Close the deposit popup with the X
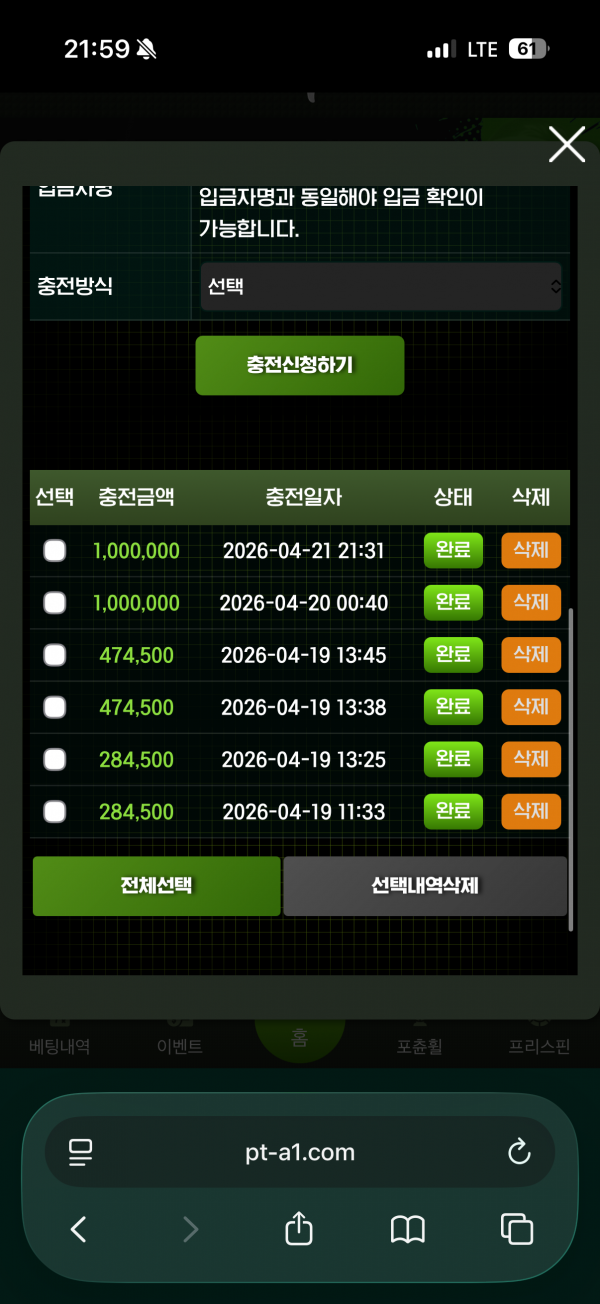600x1304 pixels. tap(566, 145)
